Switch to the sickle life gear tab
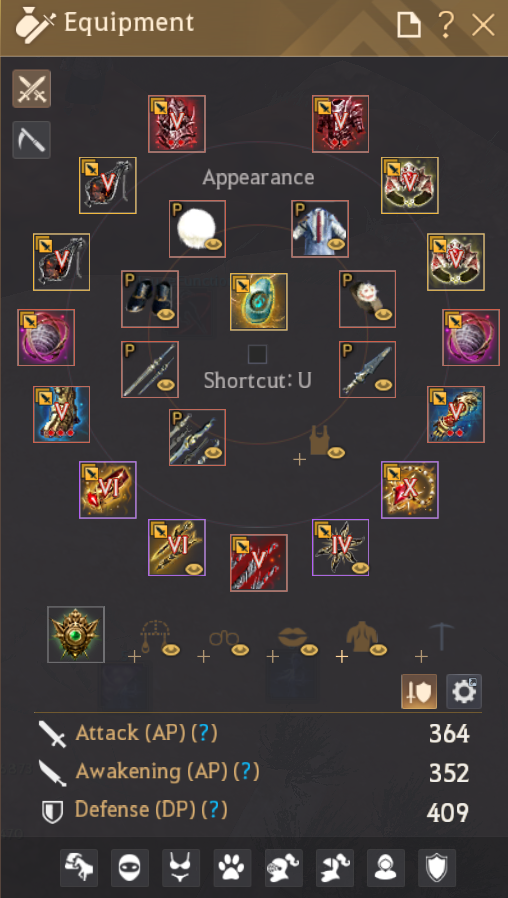 (31, 140)
